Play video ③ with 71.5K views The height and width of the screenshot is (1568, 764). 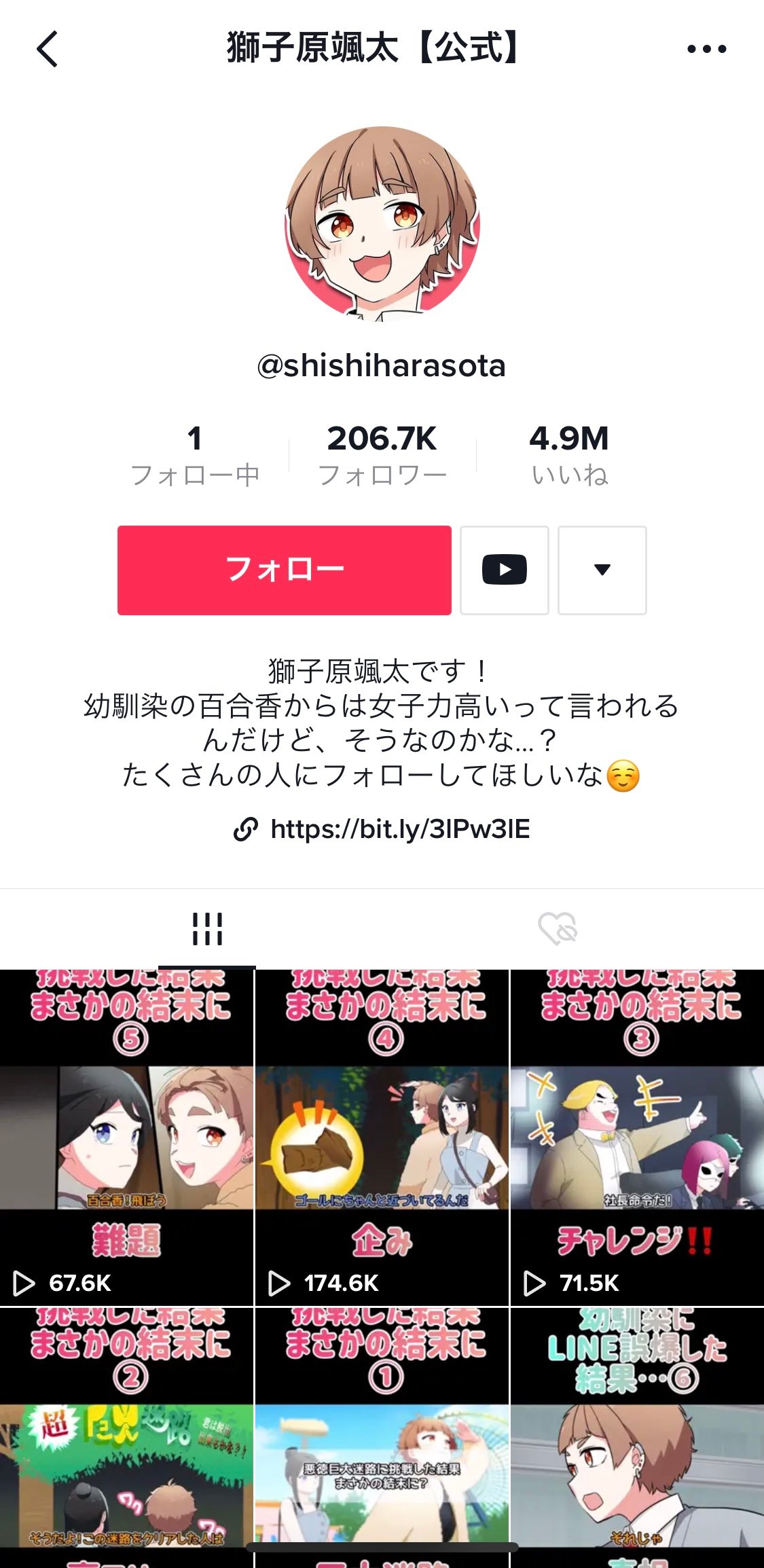click(637, 1137)
